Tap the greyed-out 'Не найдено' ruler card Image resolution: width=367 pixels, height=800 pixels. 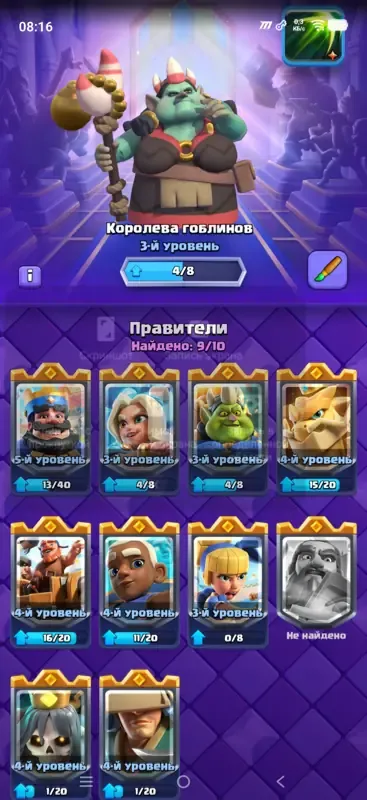(x=317, y=579)
